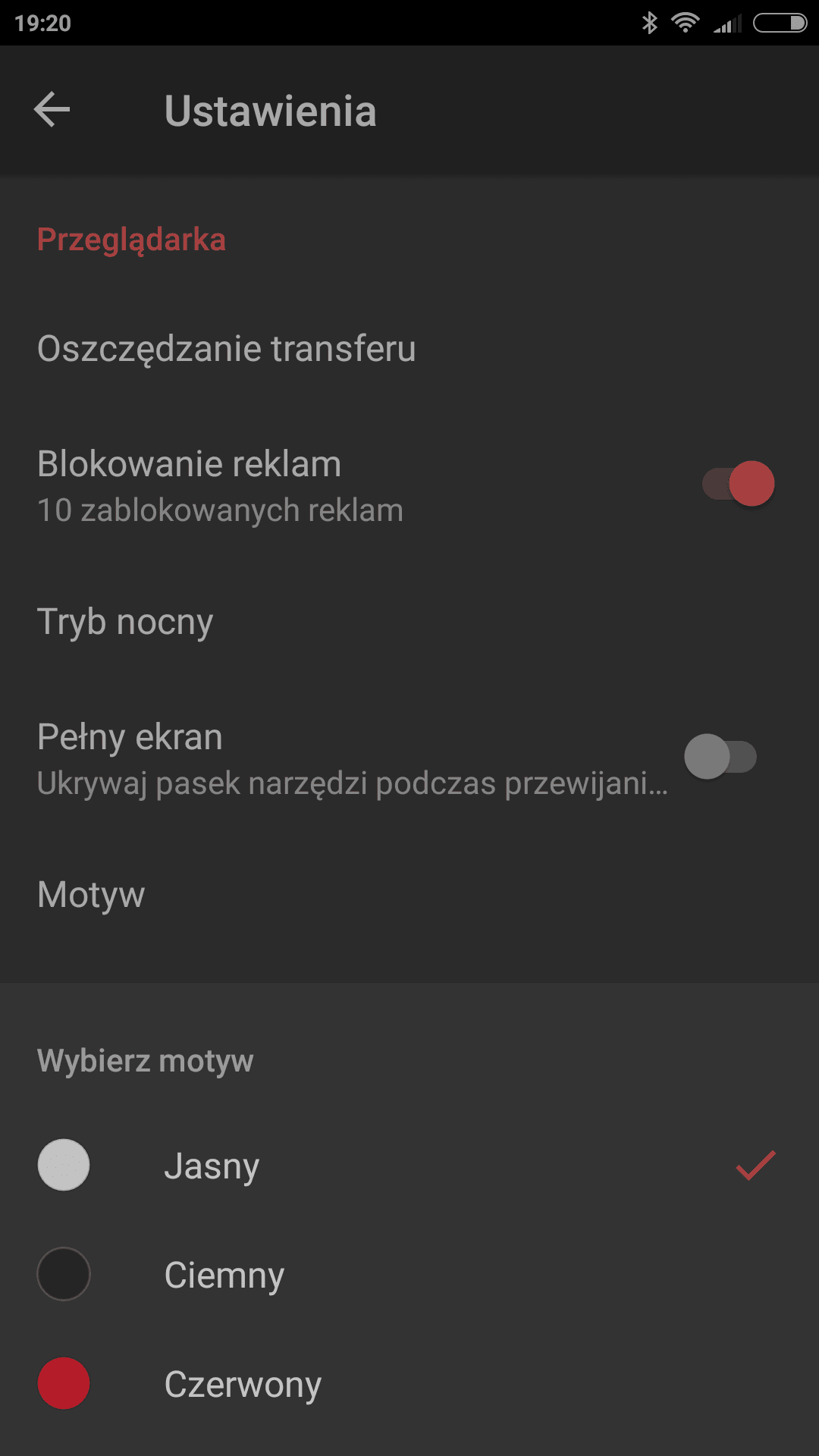Select the Jasny theme
The image size is (819, 1456).
pyautogui.click(x=409, y=1165)
